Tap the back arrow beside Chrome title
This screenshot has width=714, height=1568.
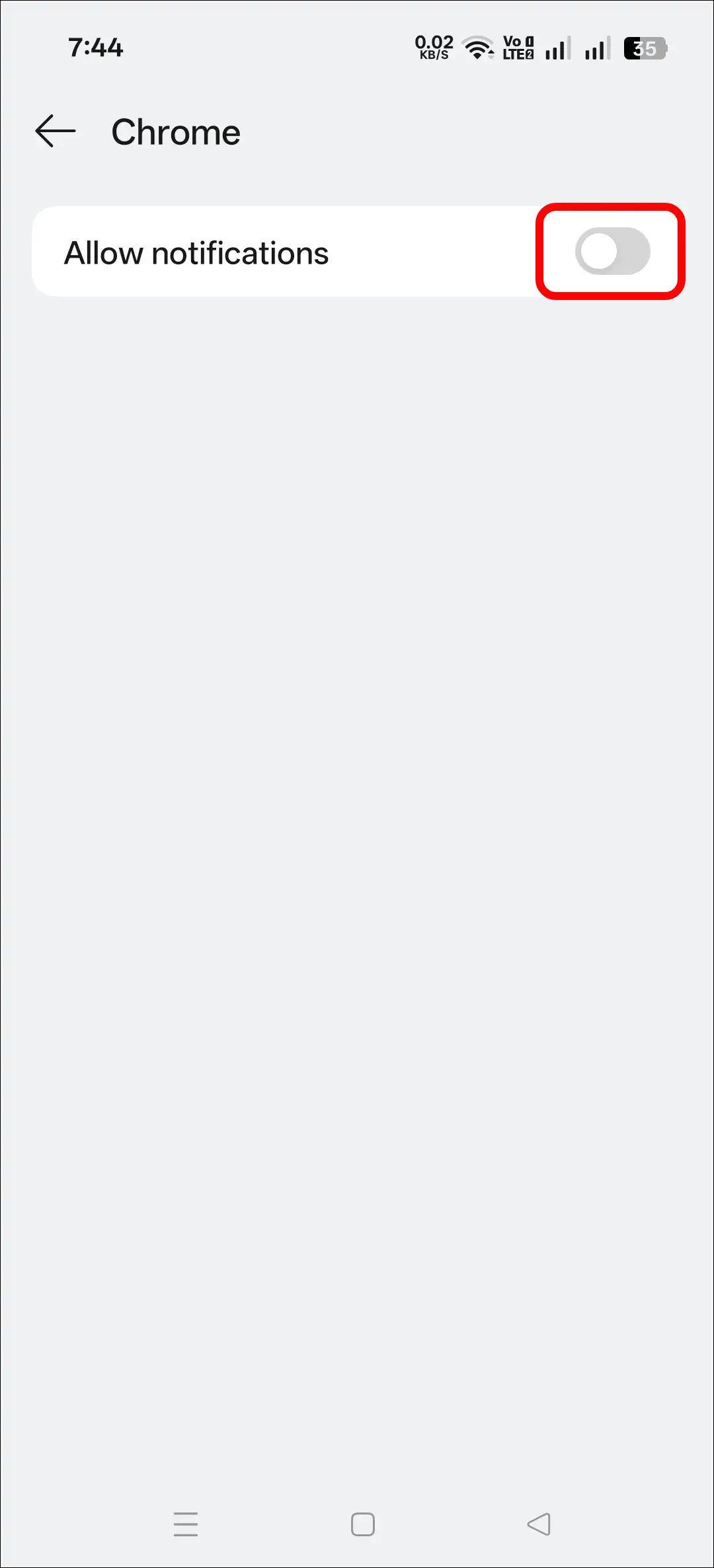(54, 131)
